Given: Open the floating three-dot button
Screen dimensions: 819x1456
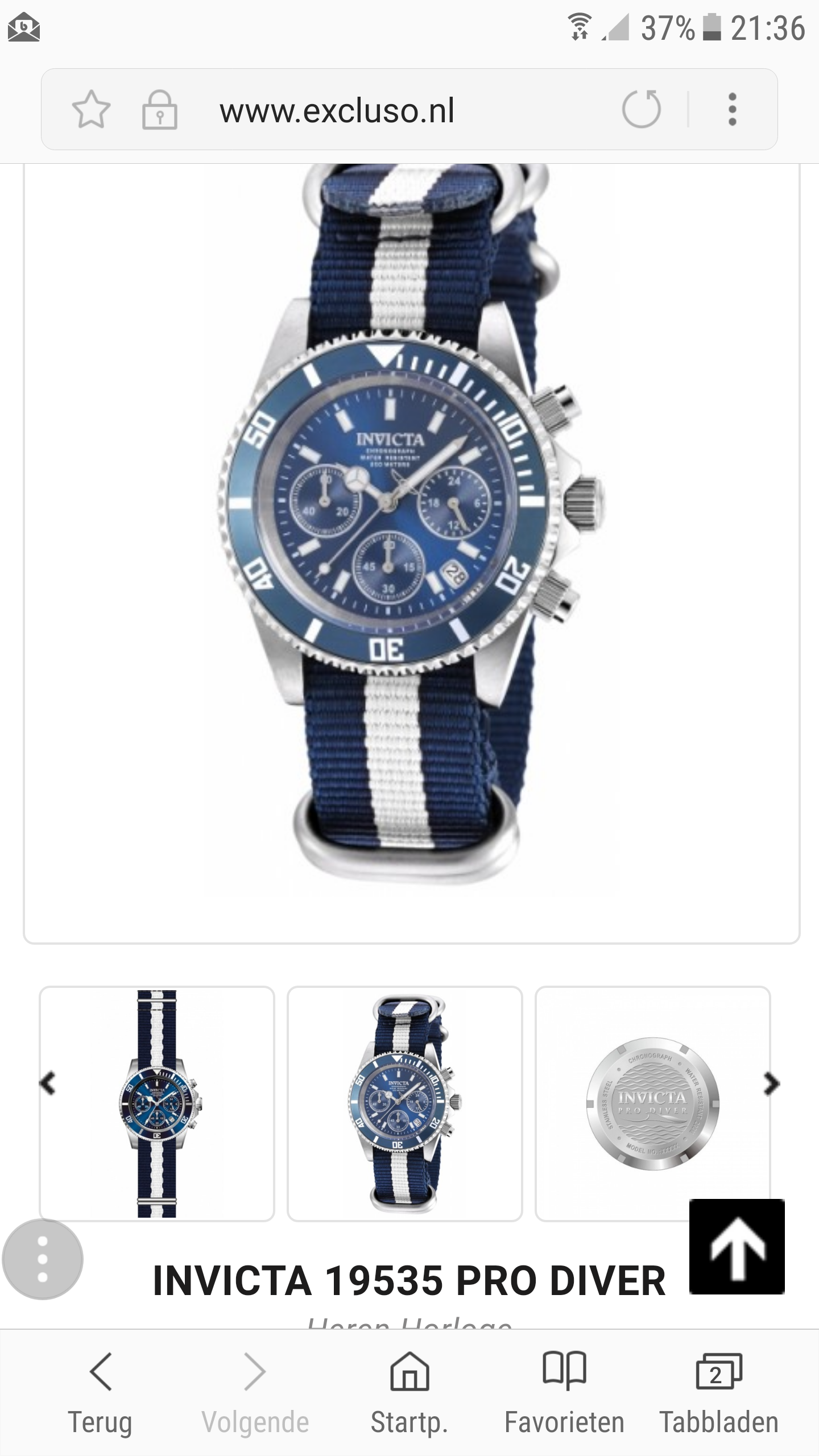Looking at the screenshot, I should [x=43, y=1259].
